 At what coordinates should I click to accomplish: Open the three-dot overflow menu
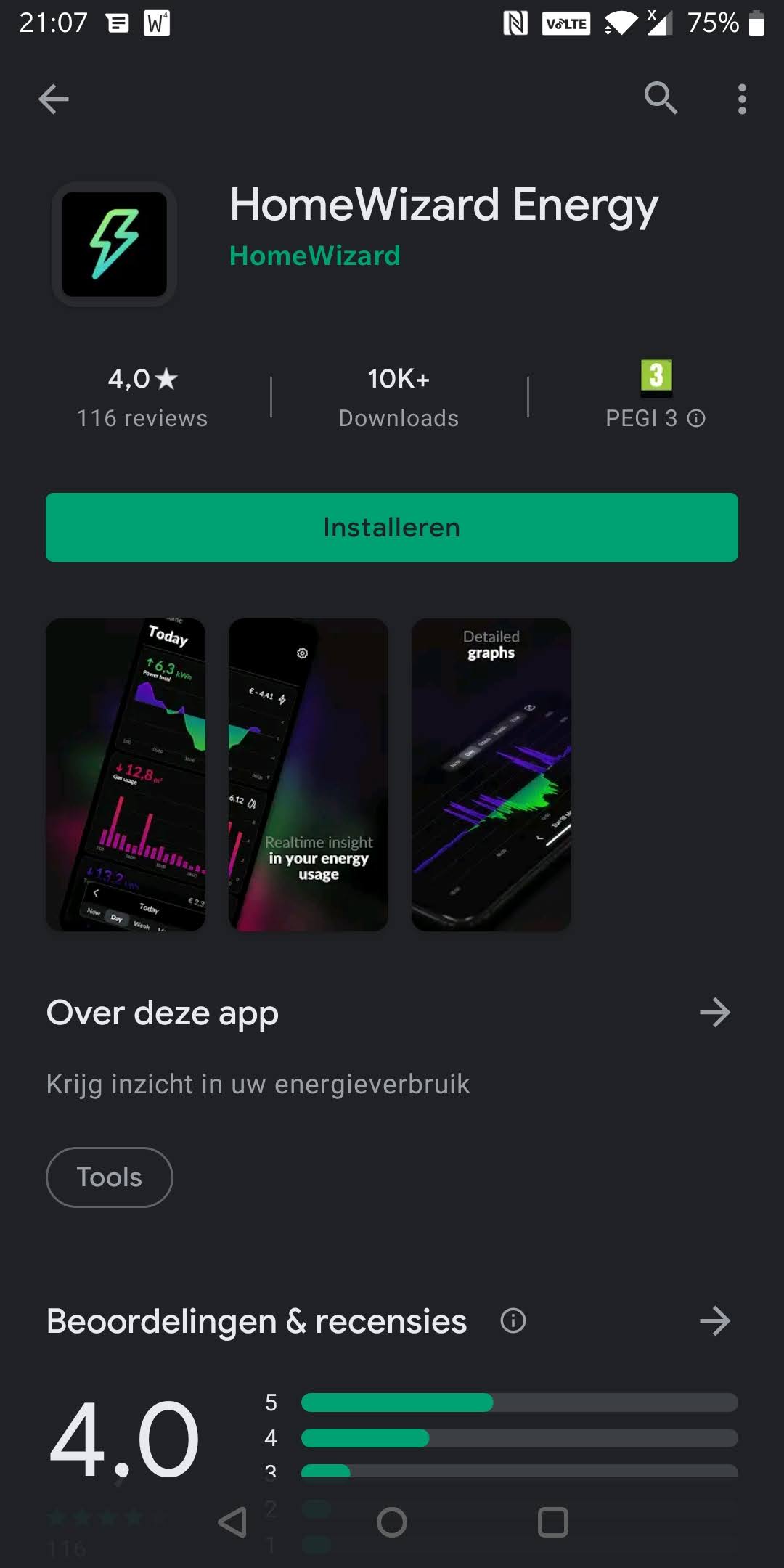click(x=741, y=99)
